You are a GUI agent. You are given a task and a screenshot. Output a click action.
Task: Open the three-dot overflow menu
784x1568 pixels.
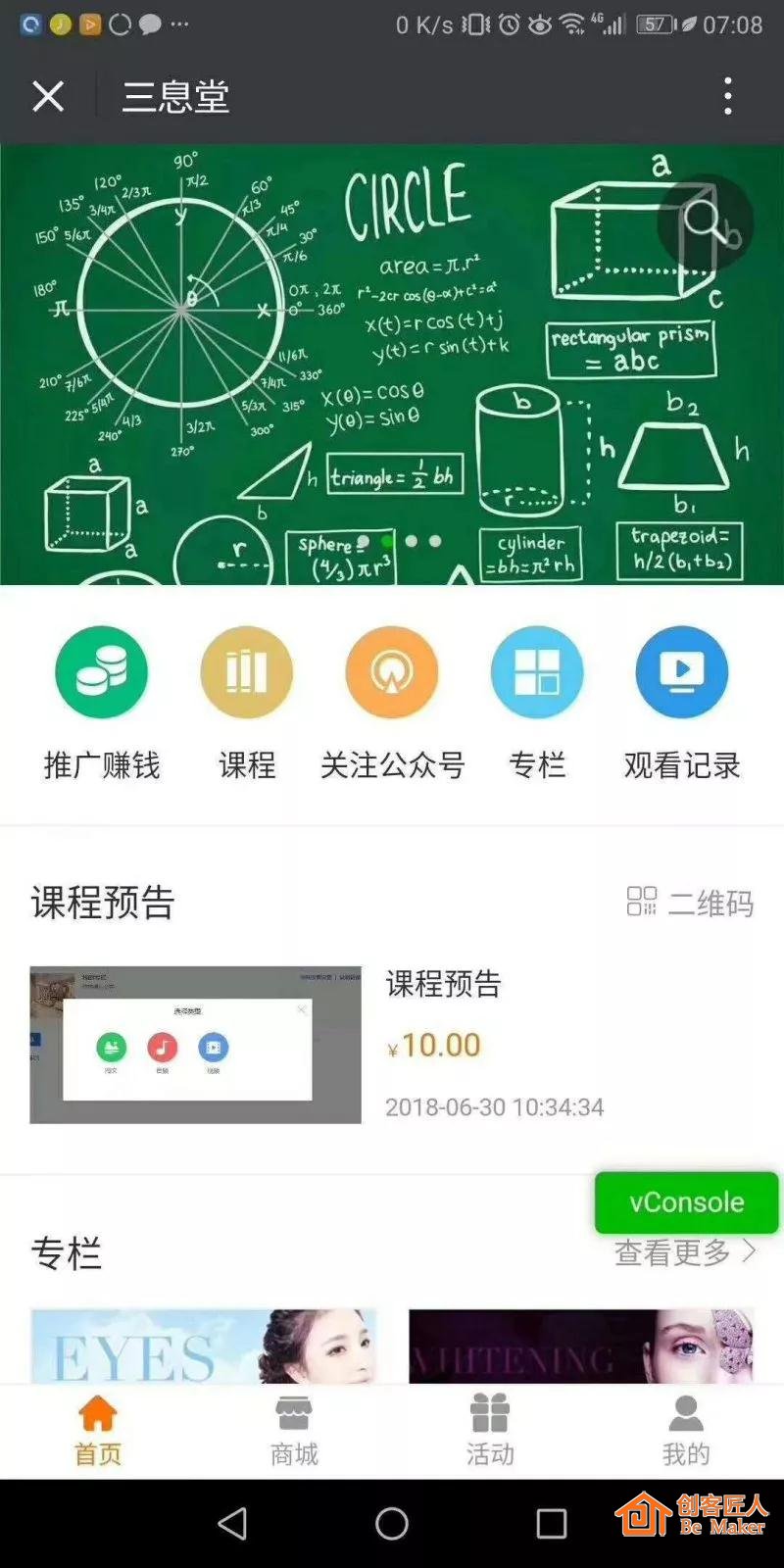pyautogui.click(x=727, y=96)
